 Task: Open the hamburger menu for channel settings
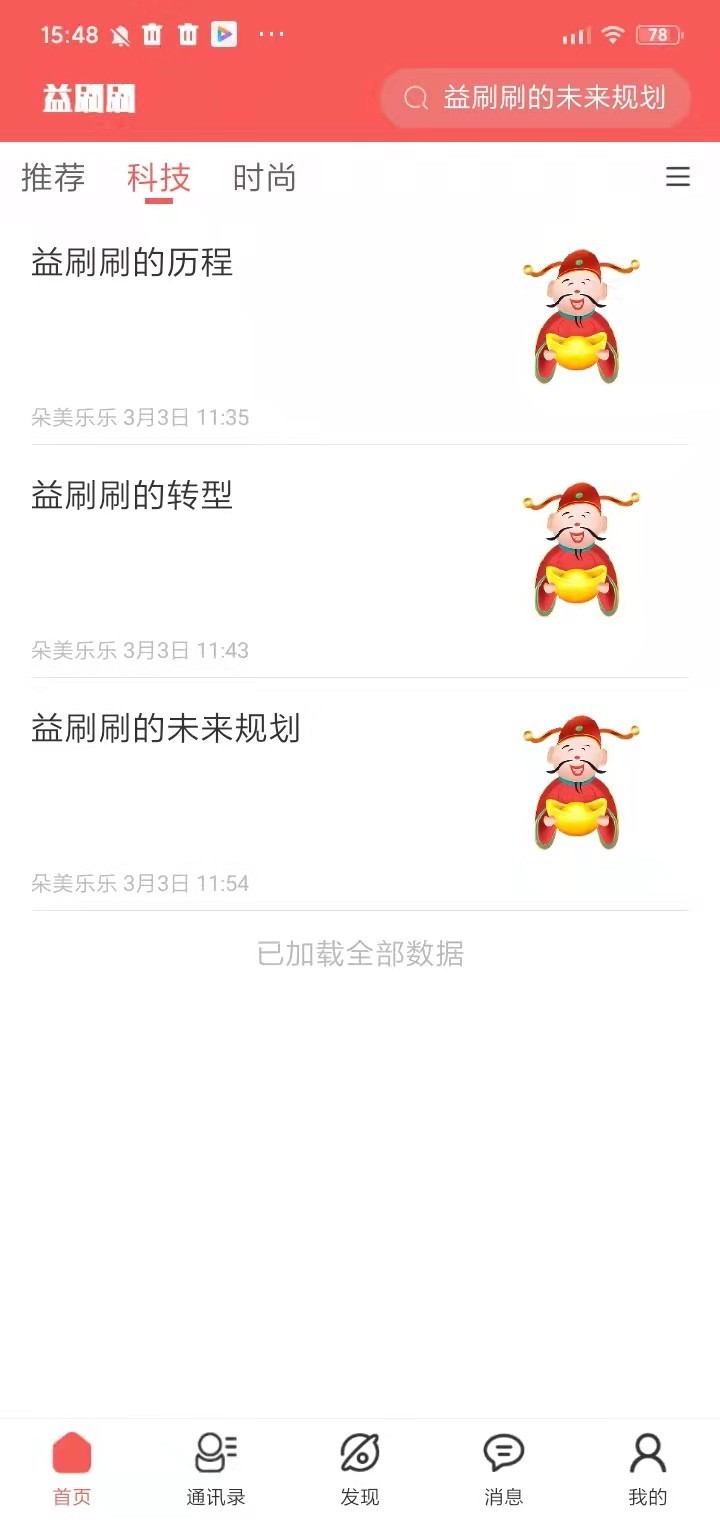678,177
